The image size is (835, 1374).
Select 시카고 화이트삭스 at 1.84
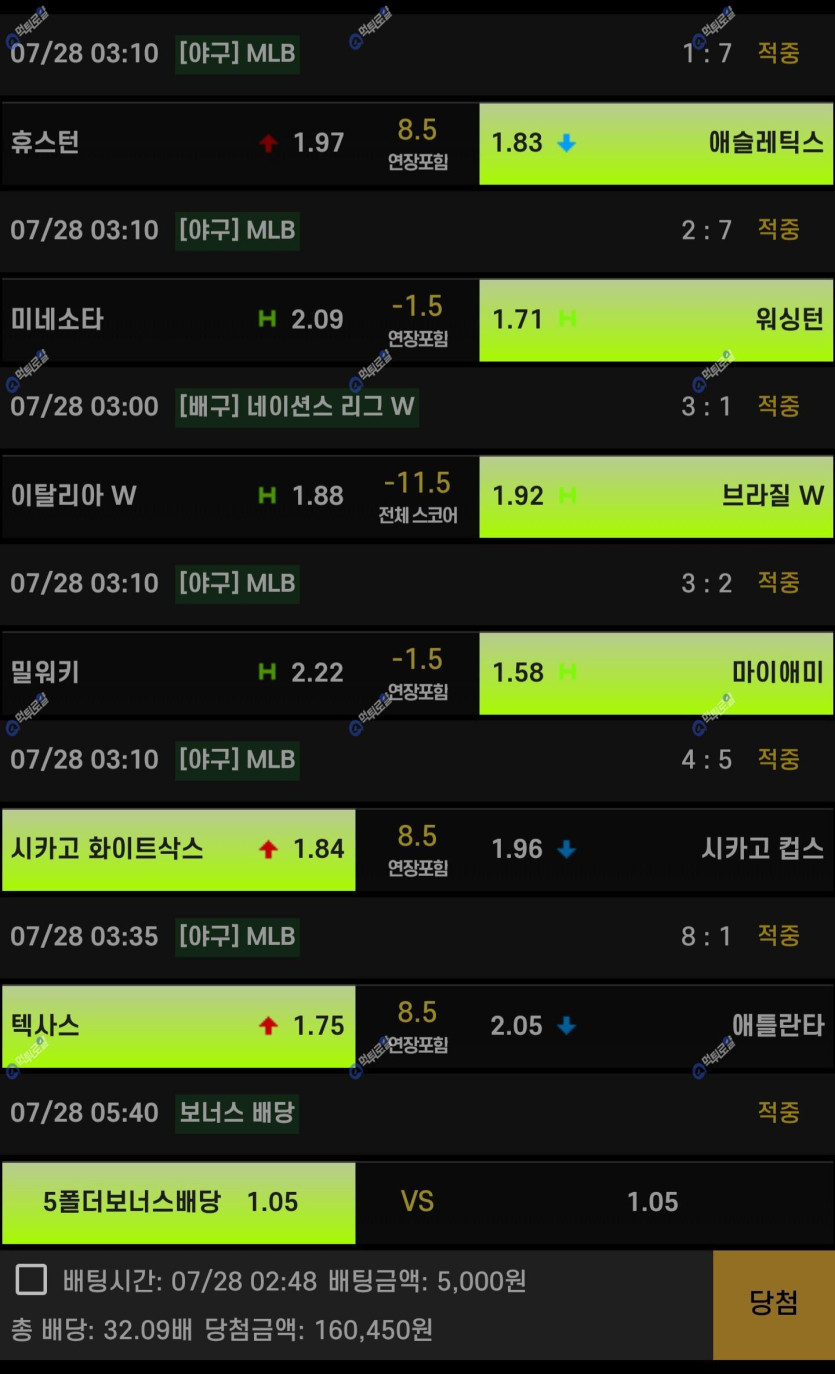[178, 850]
